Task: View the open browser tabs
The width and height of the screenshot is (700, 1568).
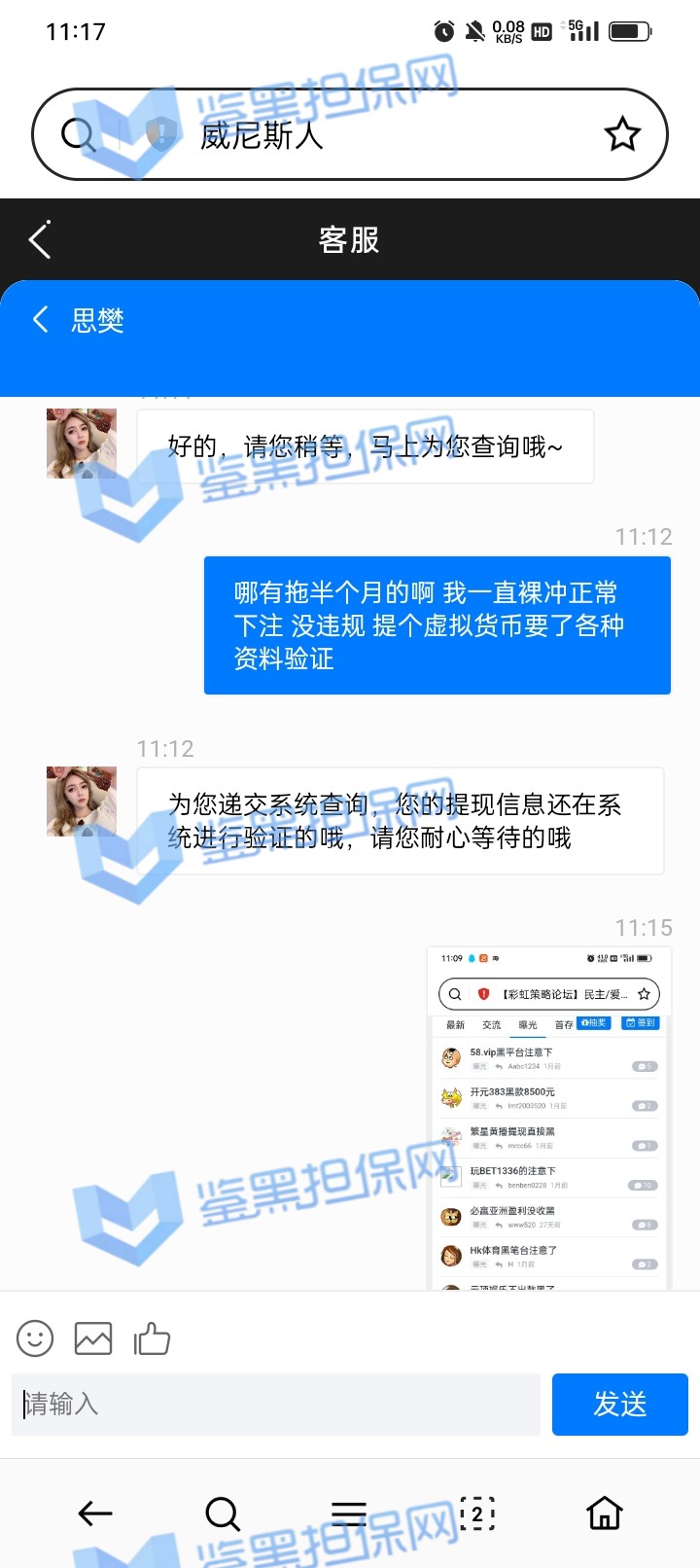Action: 476,1513
